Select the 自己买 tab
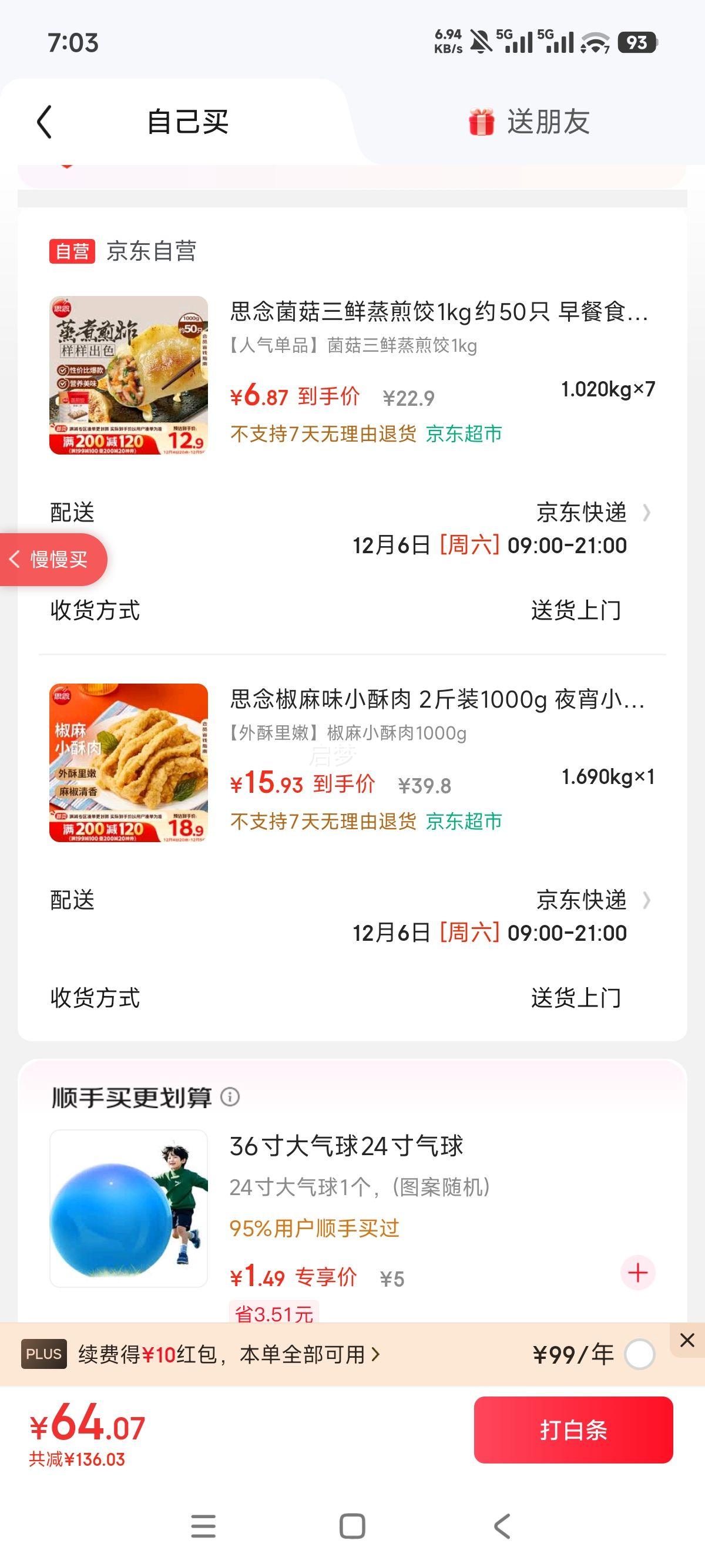705x1568 pixels. (187, 122)
